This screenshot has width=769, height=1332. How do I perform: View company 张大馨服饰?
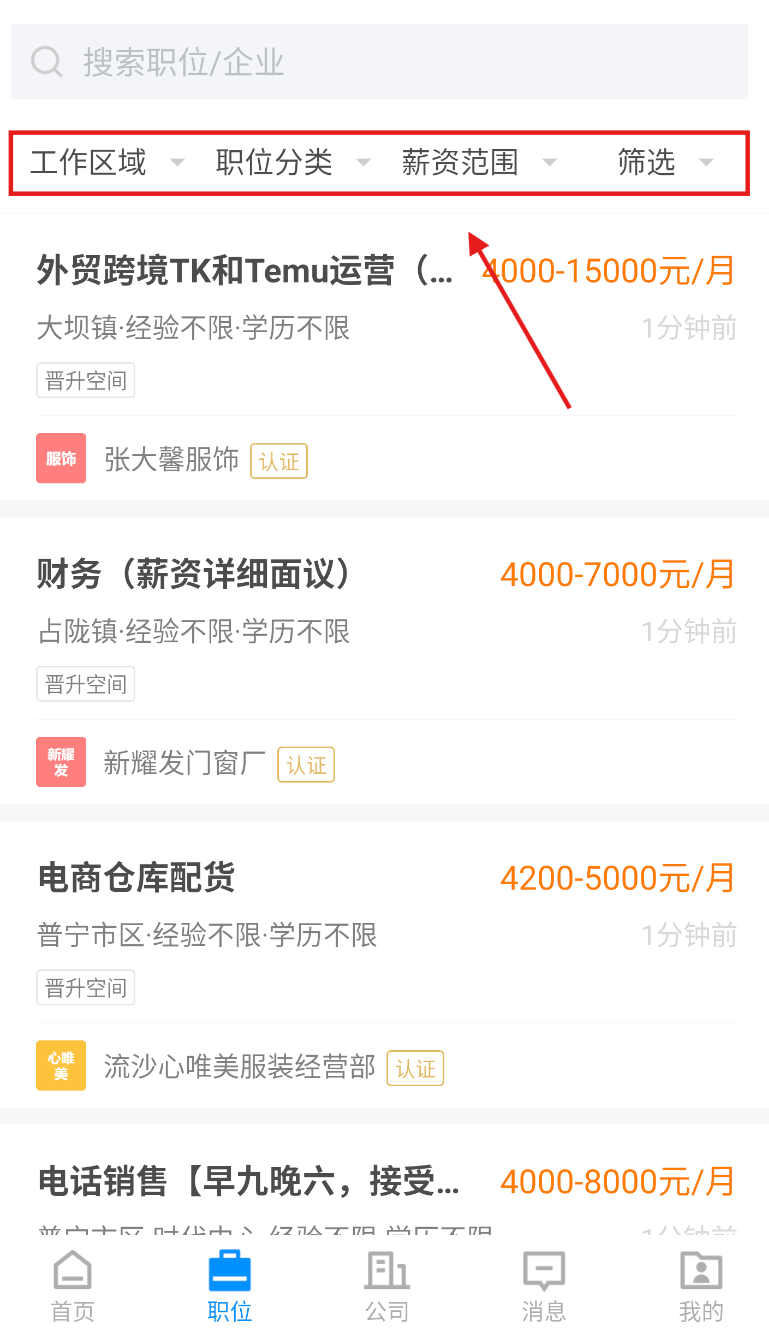(171, 460)
